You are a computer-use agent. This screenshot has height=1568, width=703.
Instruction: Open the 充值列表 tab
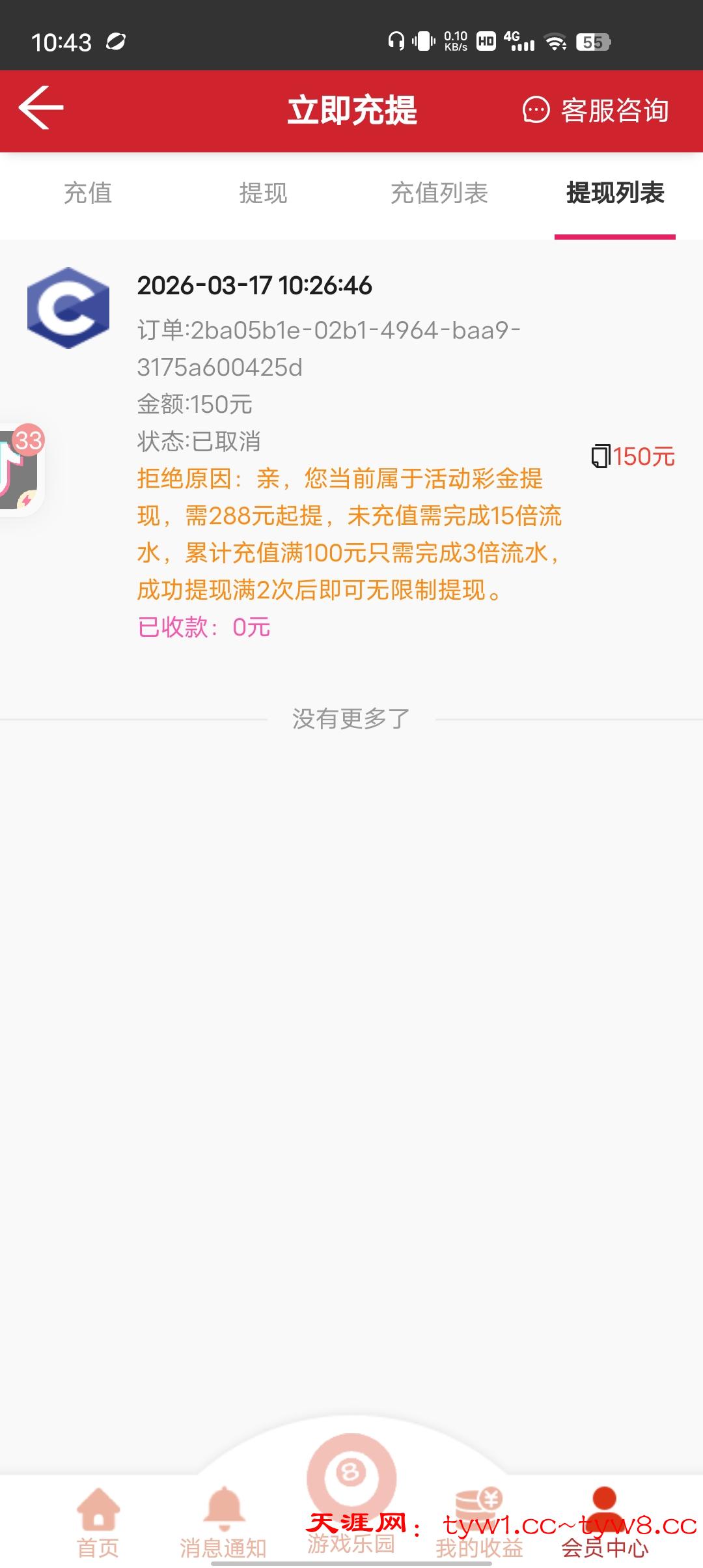click(439, 193)
